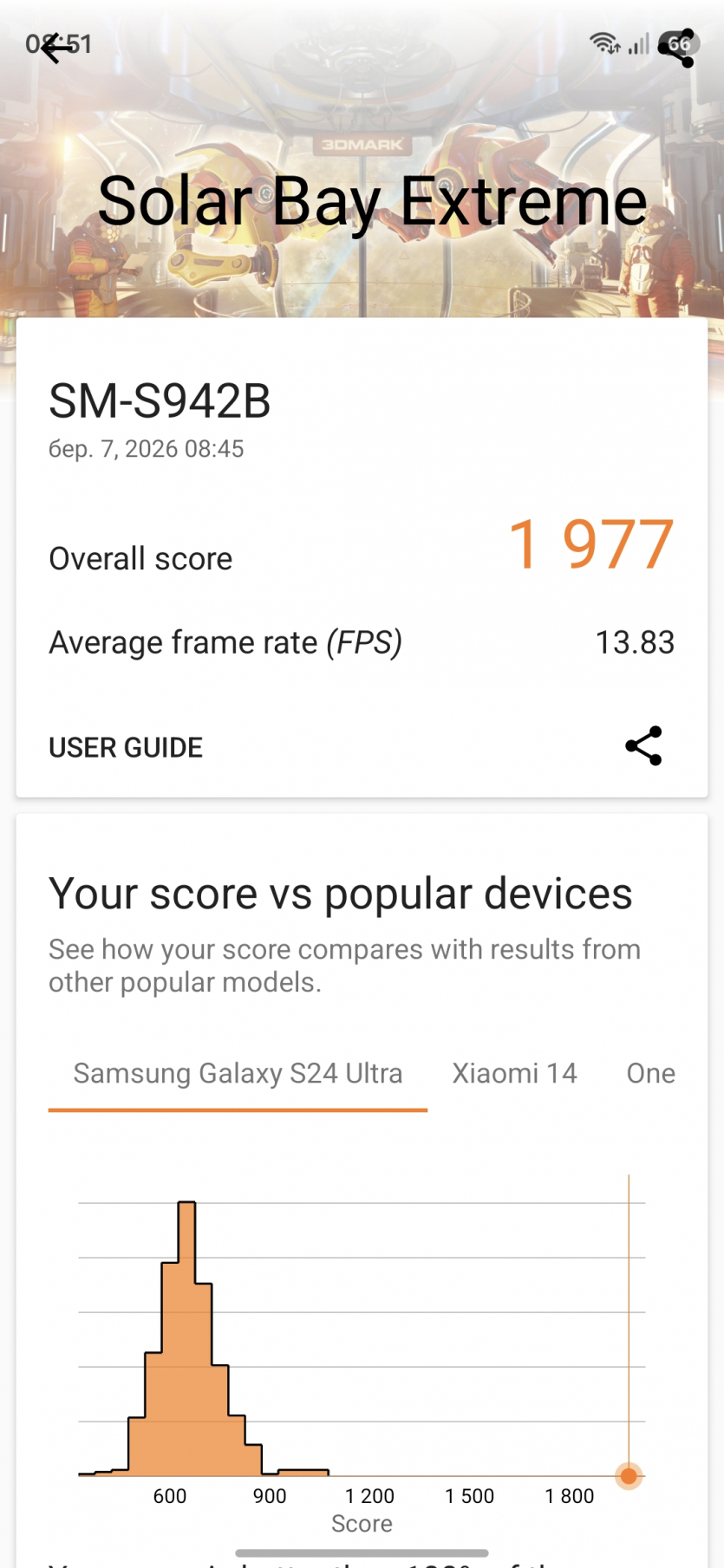The width and height of the screenshot is (724, 1568).
Task: Share result from the top bar
Action: pos(675,49)
